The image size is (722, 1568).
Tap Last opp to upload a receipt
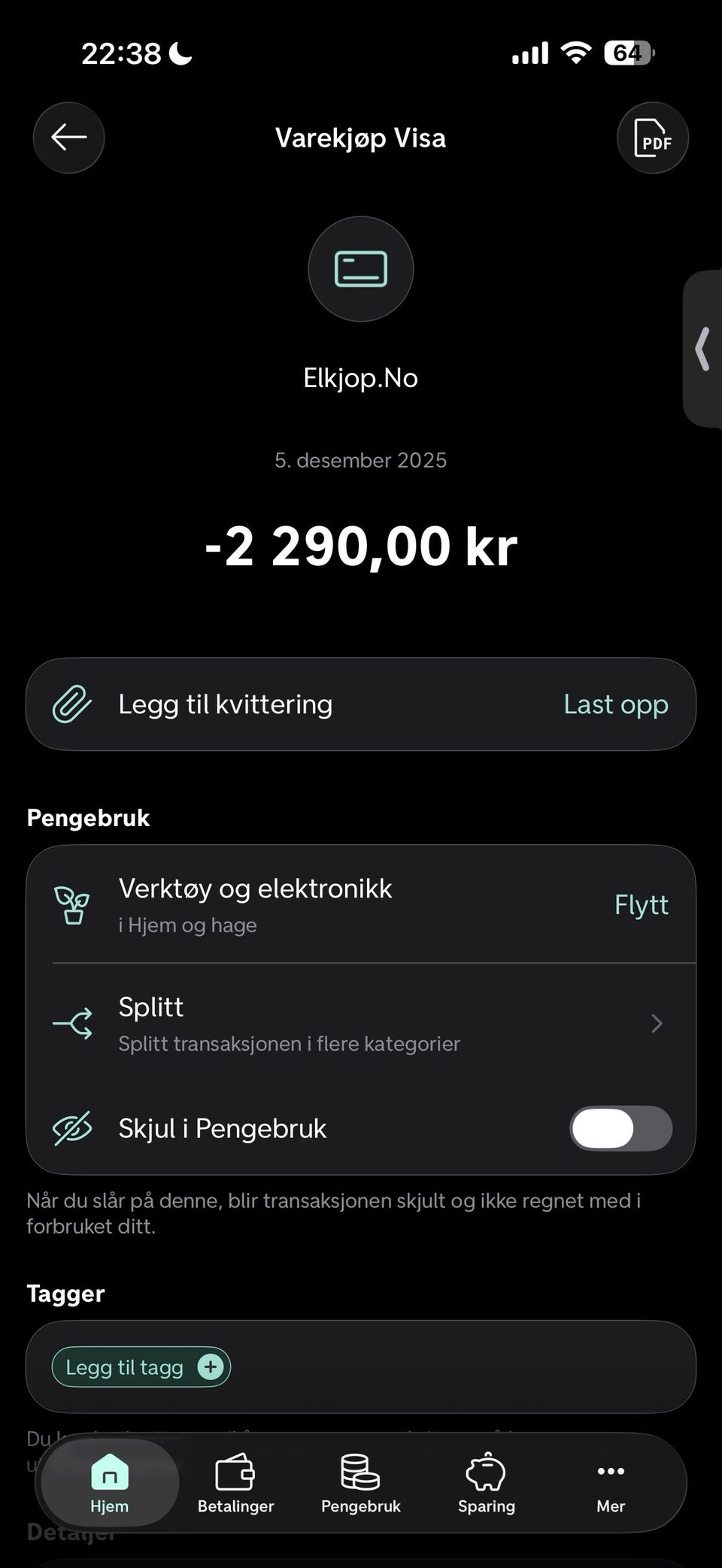click(615, 704)
